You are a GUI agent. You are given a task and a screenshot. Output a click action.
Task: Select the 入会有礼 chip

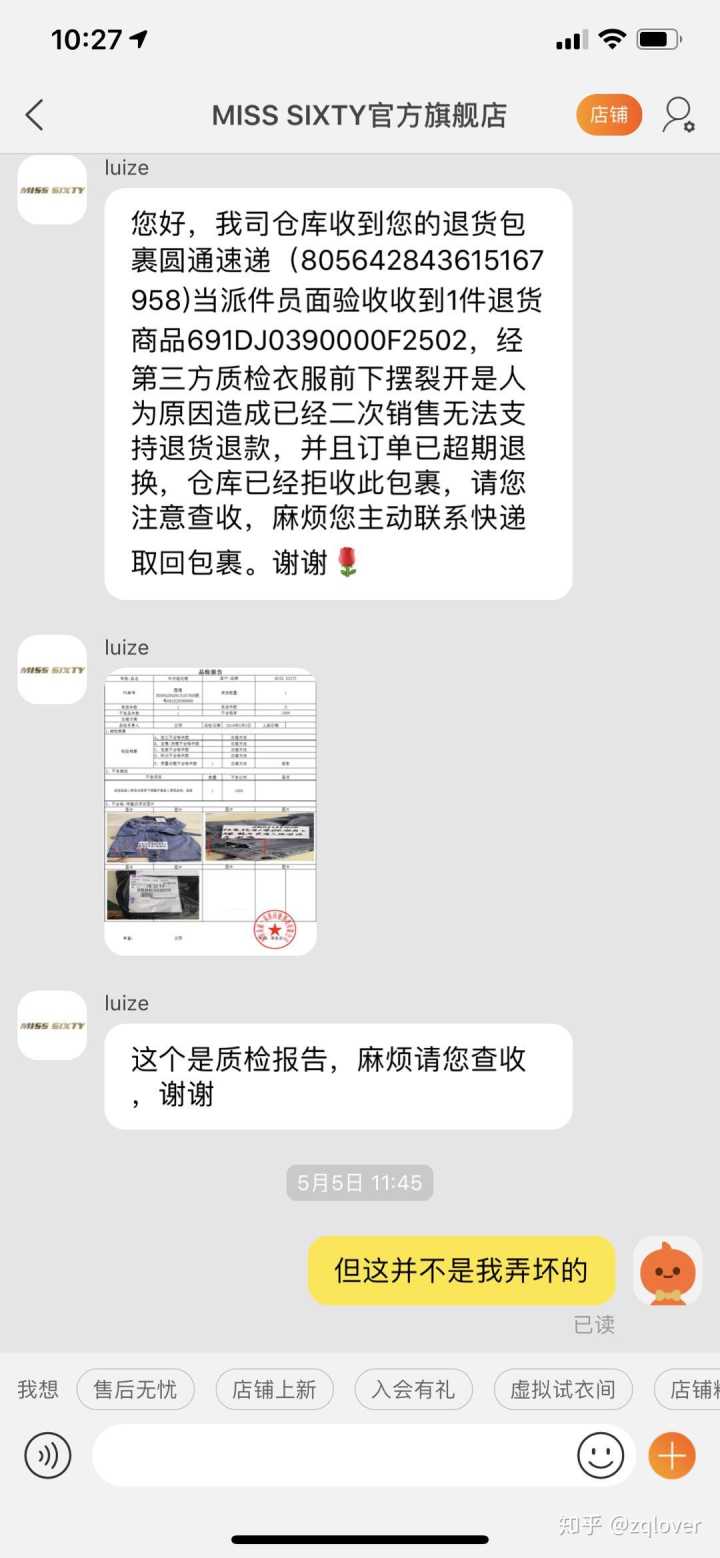pos(413,1389)
